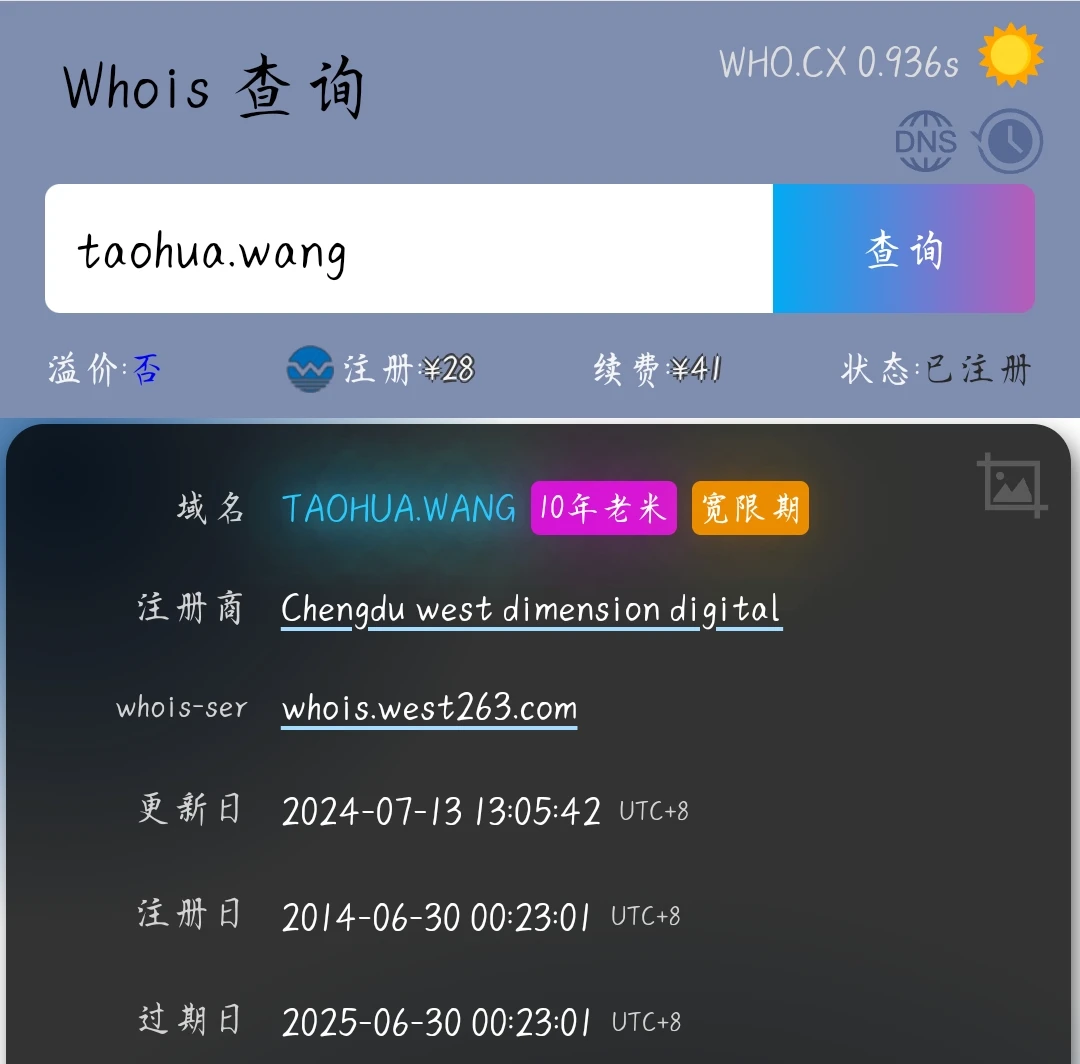
Task: Save the result using the screenshot icon
Action: coord(1011,486)
